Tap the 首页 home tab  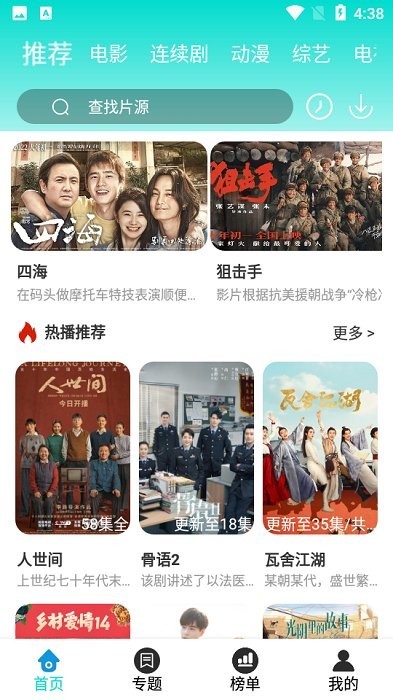pos(49,669)
